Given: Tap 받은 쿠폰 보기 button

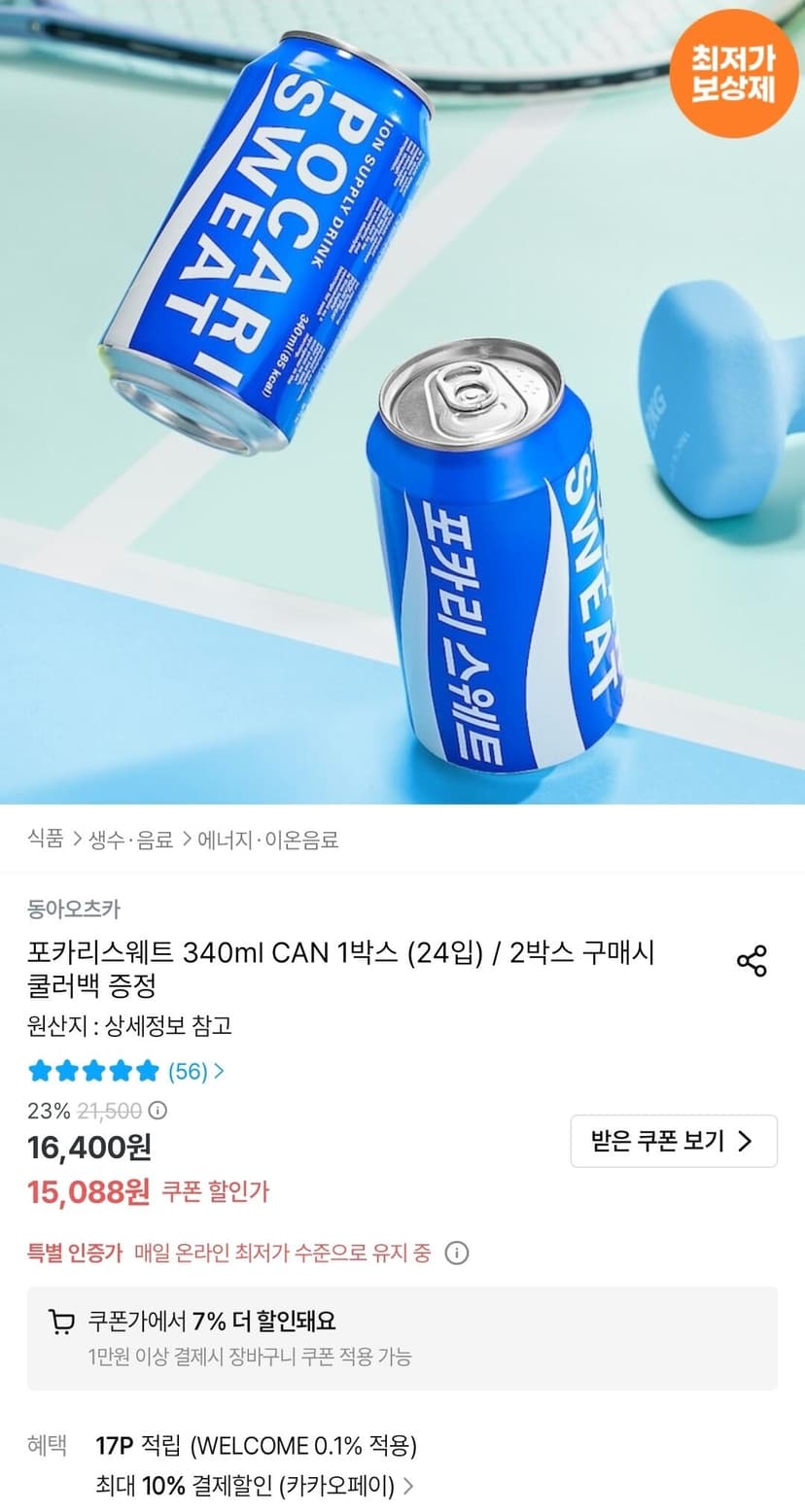Looking at the screenshot, I should (674, 1141).
